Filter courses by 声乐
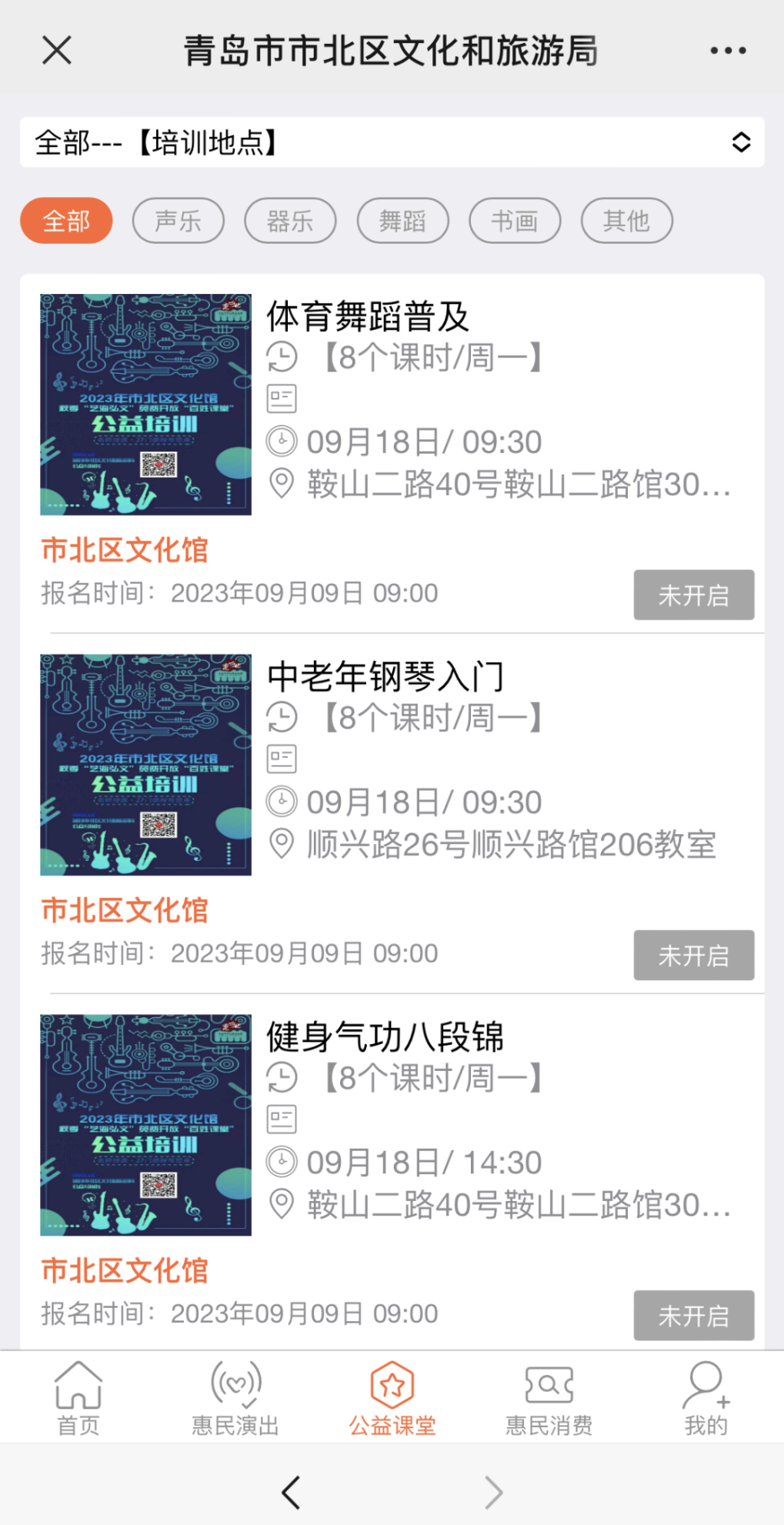The width and height of the screenshot is (784, 1525). [x=178, y=221]
